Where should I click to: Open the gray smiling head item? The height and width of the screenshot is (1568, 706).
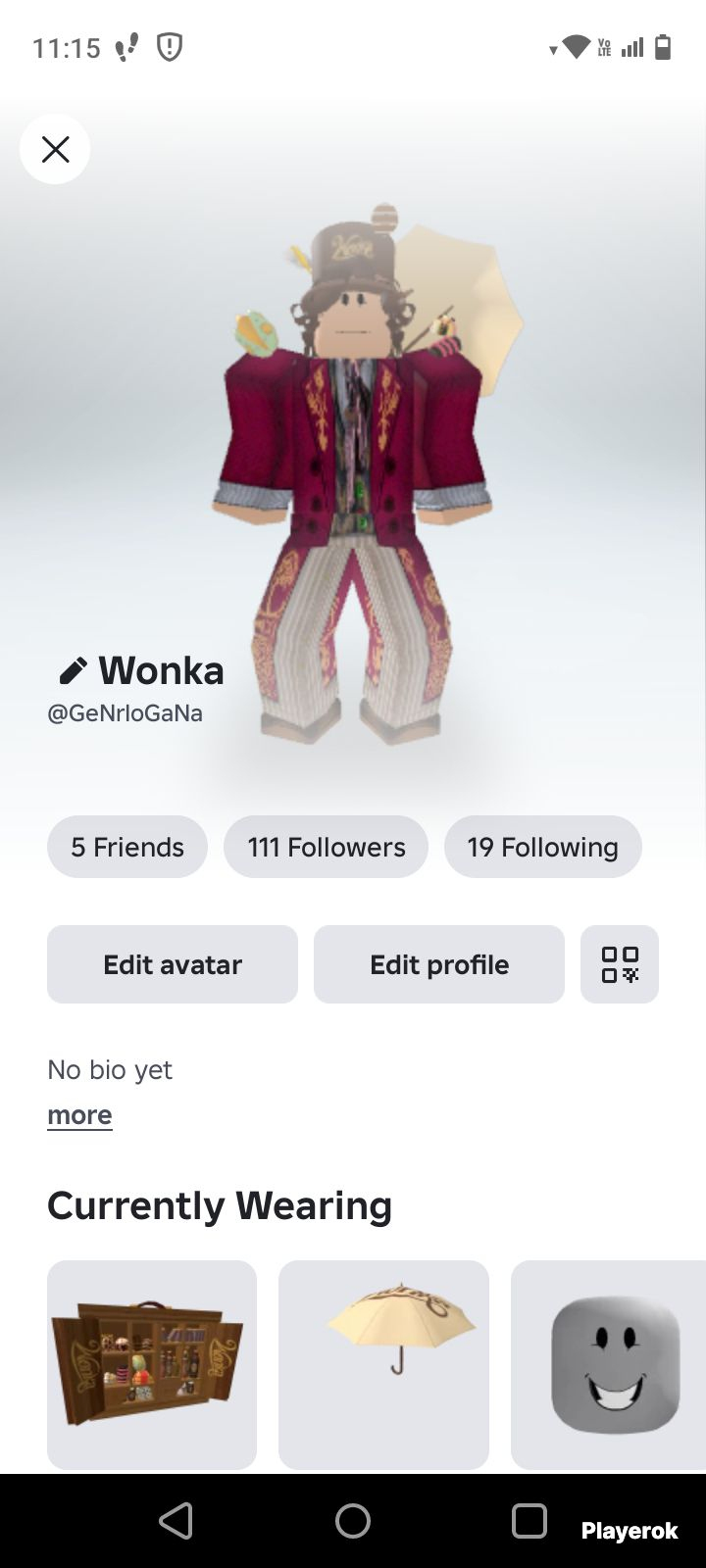click(x=609, y=1365)
